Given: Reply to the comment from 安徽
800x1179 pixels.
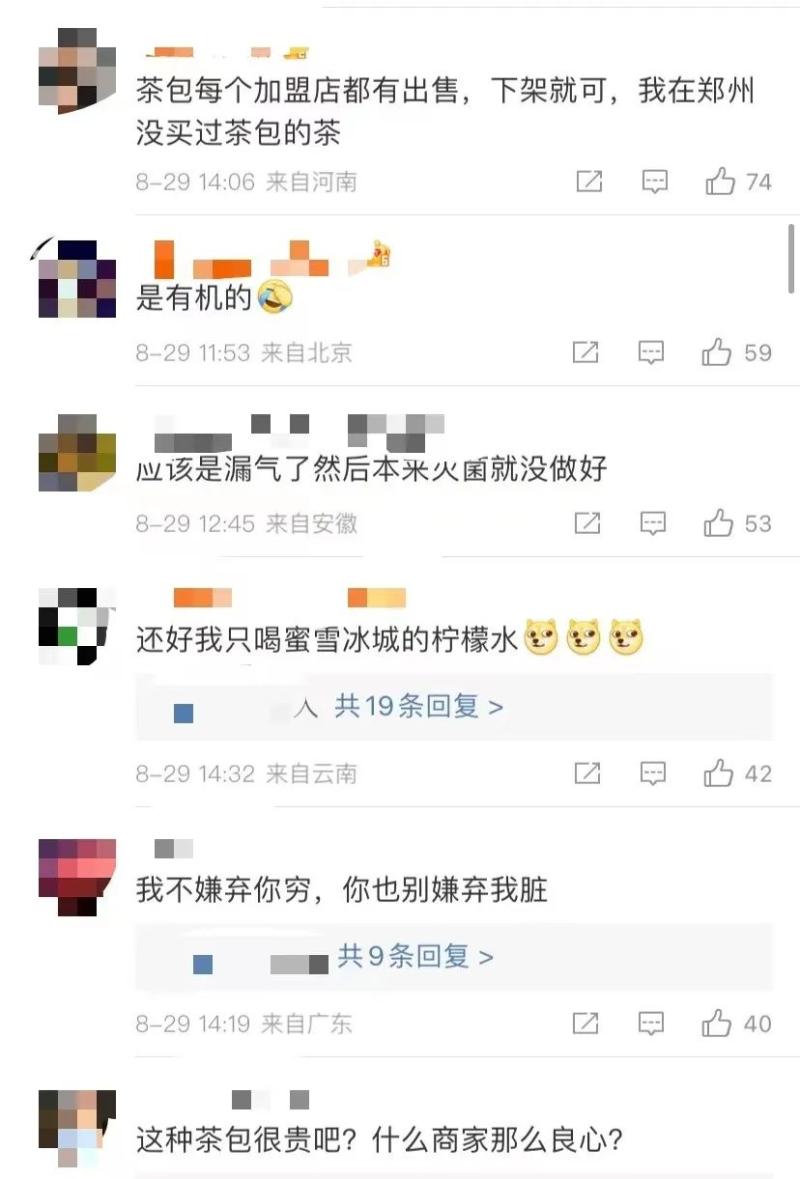Looking at the screenshot, I should tap(653, 523).
